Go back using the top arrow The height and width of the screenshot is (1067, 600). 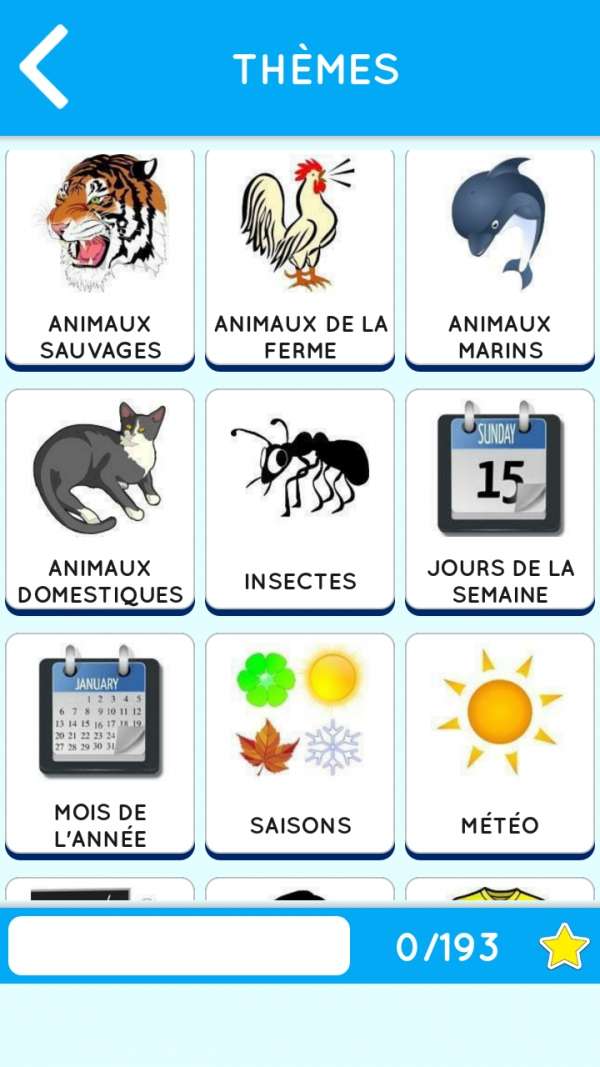pyautogui.click(x=44, y=67)
